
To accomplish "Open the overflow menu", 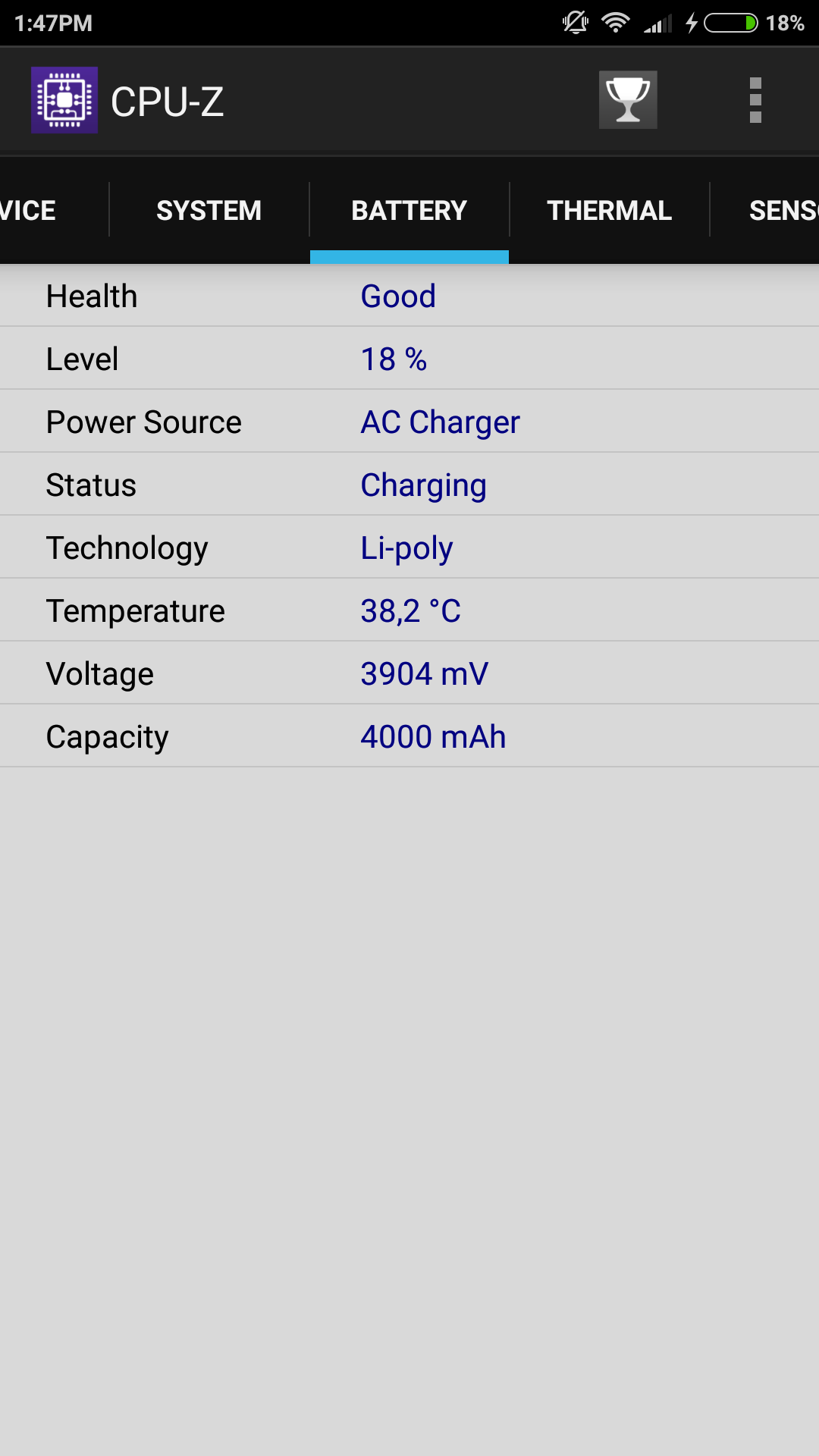I will [x=755, y=100].
